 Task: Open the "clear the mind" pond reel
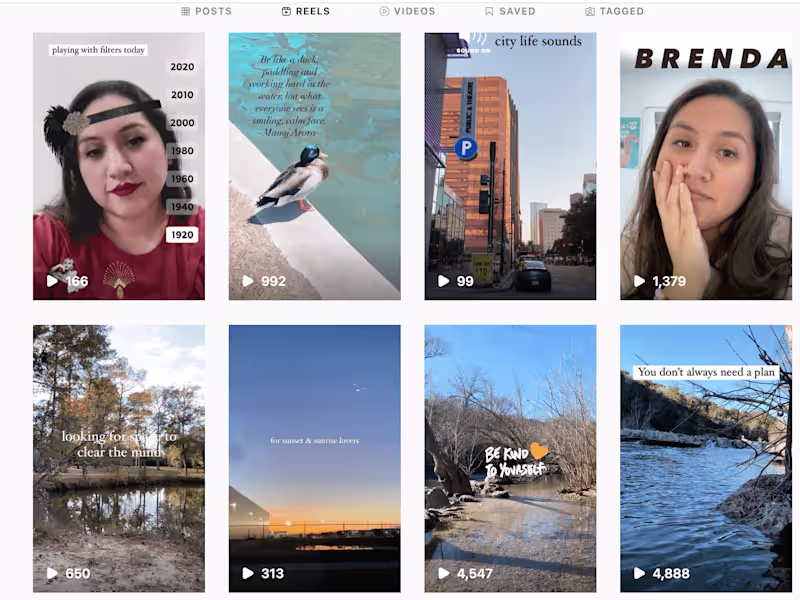119,458
